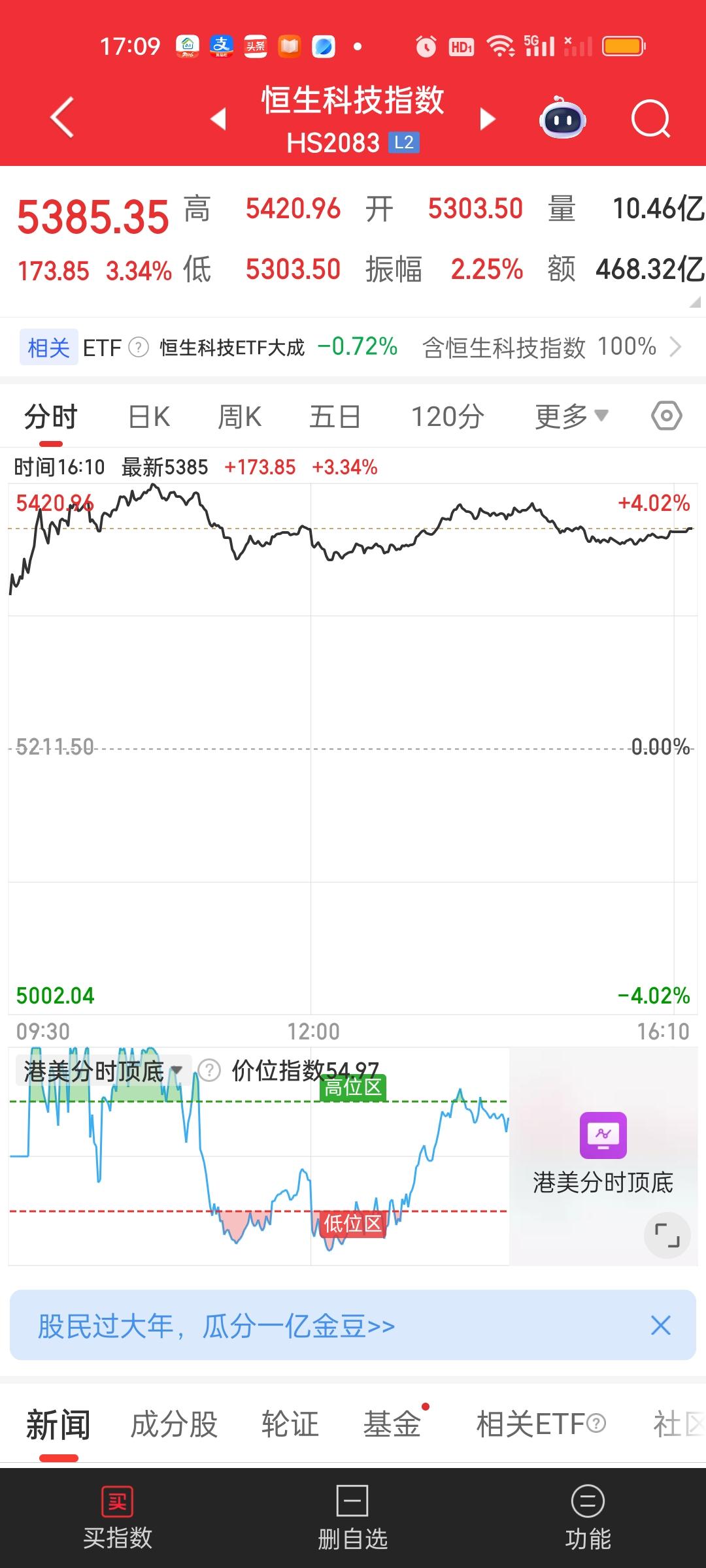
Task: Open chart settings hexagon icon
Action: tap(667, 416)
